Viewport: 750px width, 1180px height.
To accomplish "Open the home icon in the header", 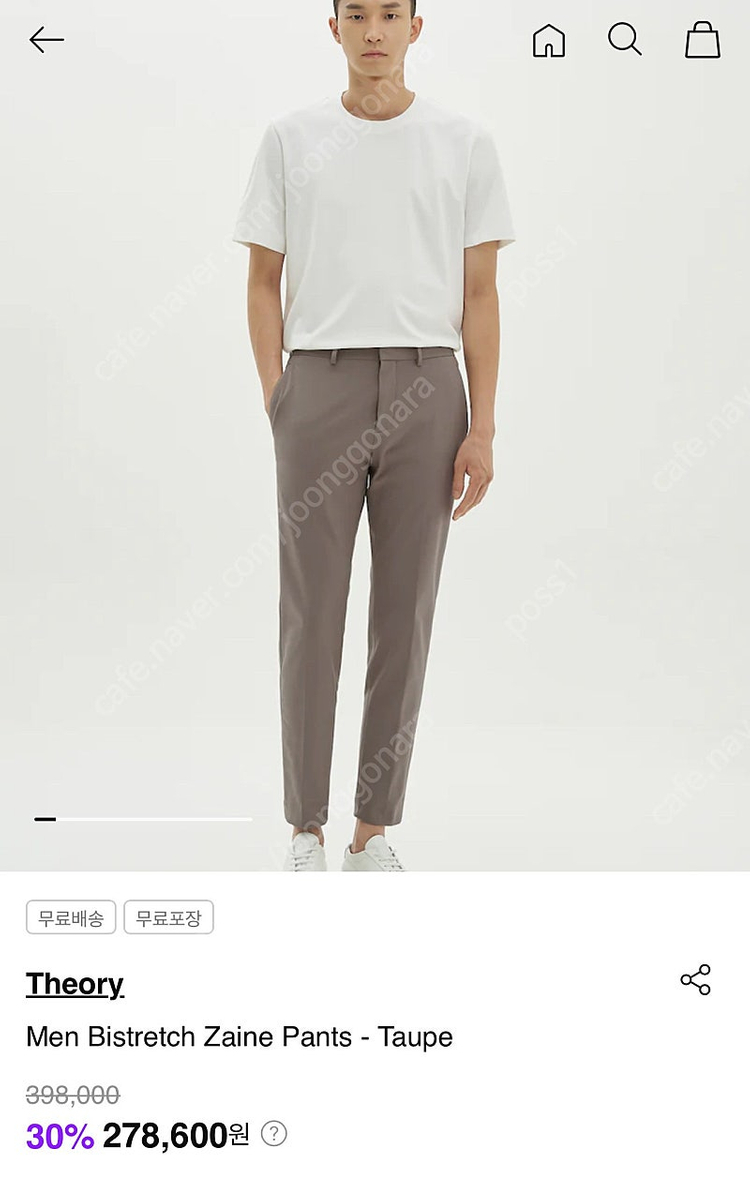I will [548, 40].
